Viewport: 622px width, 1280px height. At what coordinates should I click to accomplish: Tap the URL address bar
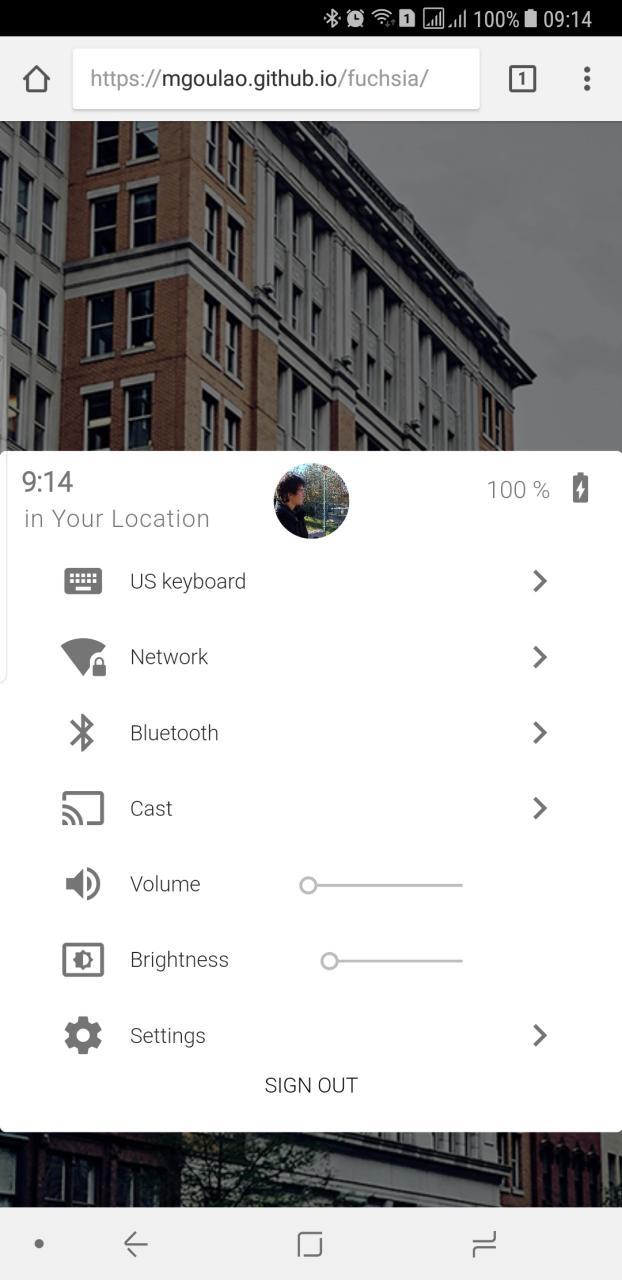pyautogui.click(x=276, y=79)
